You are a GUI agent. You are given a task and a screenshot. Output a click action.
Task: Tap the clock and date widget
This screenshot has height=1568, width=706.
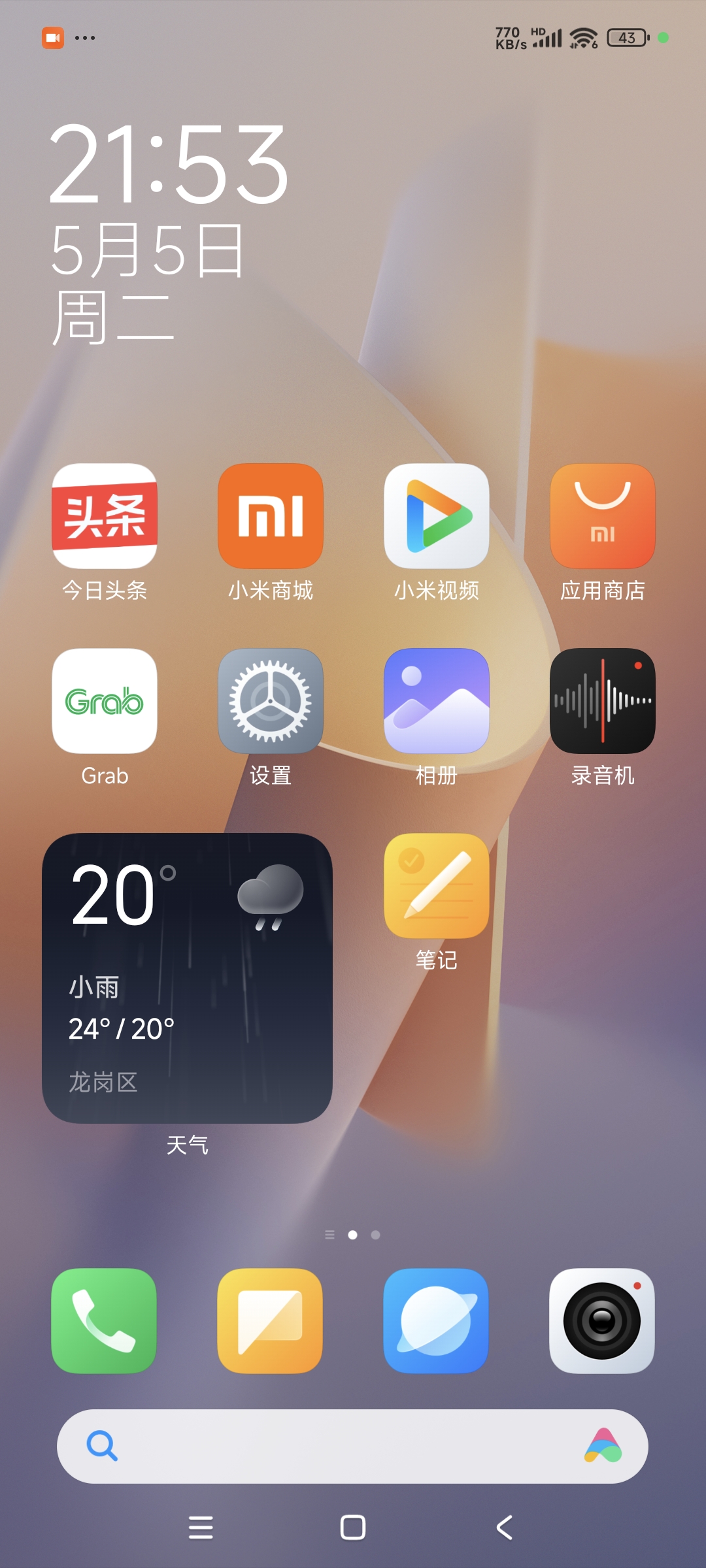[169, 232]
